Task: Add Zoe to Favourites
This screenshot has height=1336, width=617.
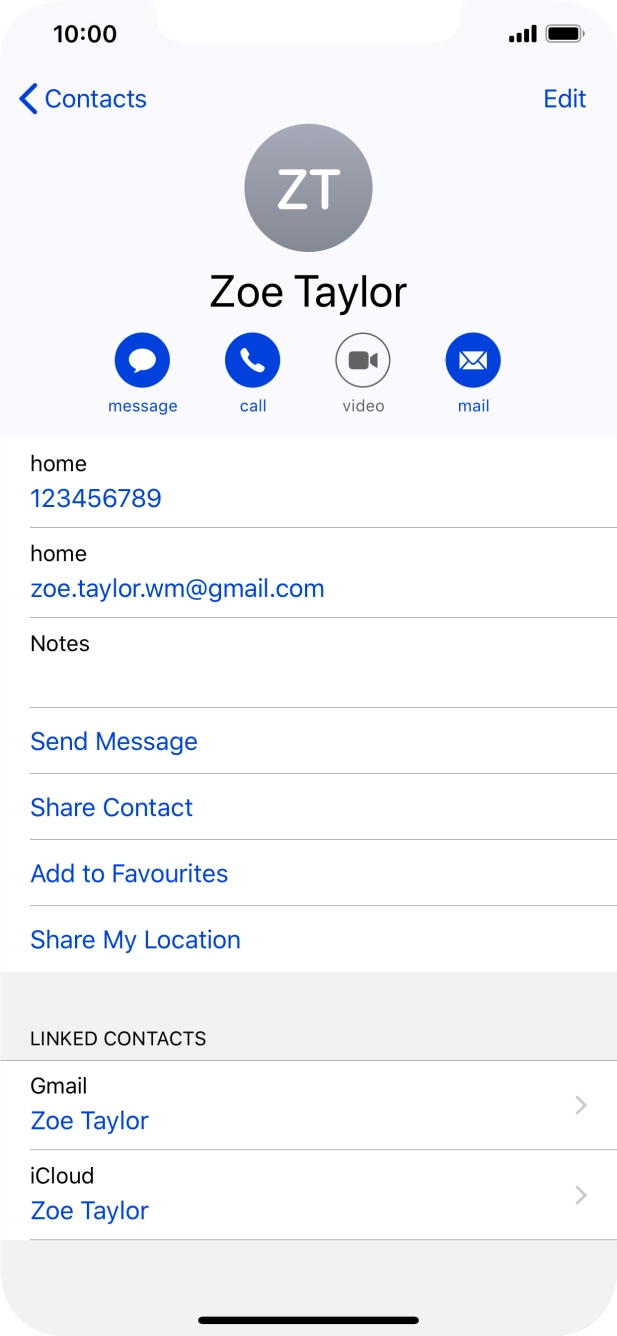Action: [x=308, y=873]
